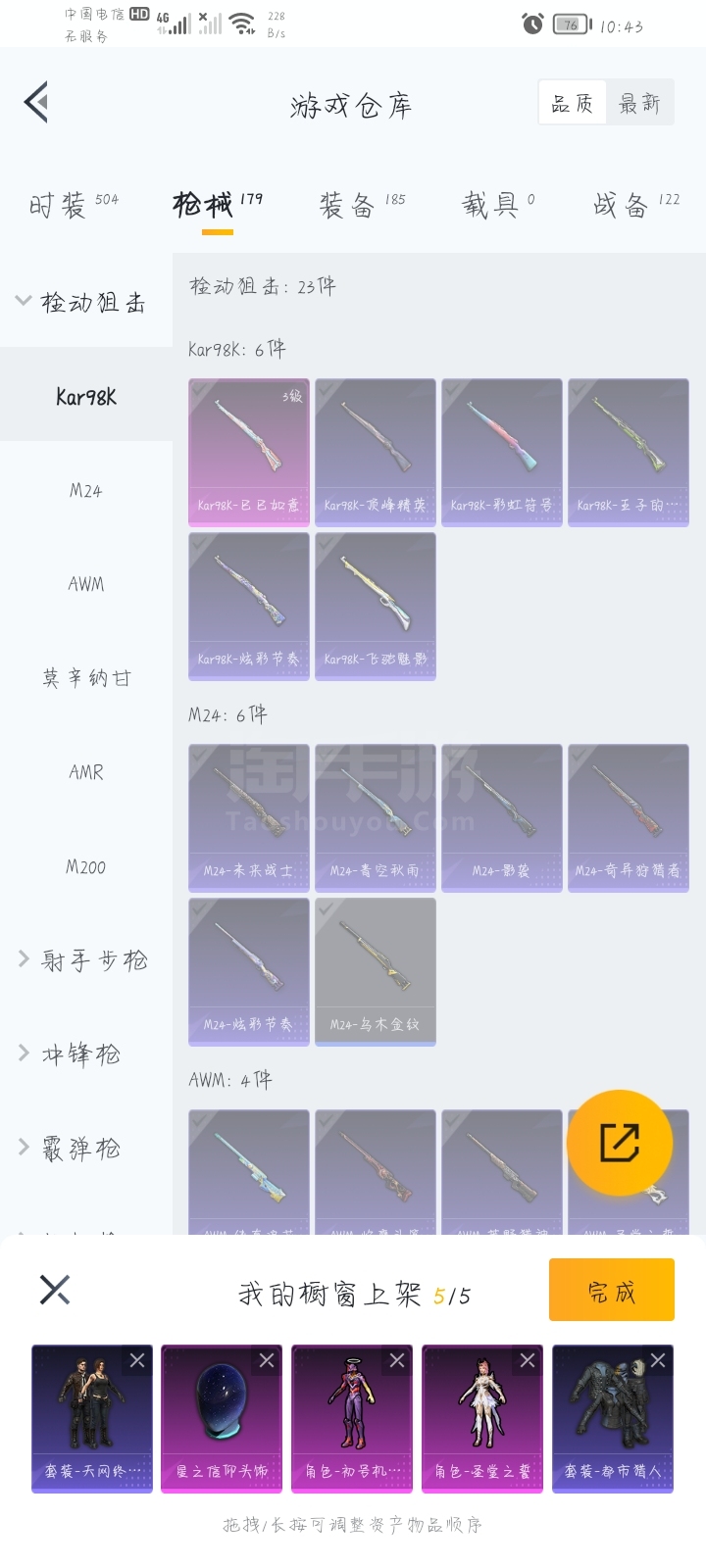This screenshot has width=706, height=1568.
Task: Select M24 in the side list
Action: point(86,491)
